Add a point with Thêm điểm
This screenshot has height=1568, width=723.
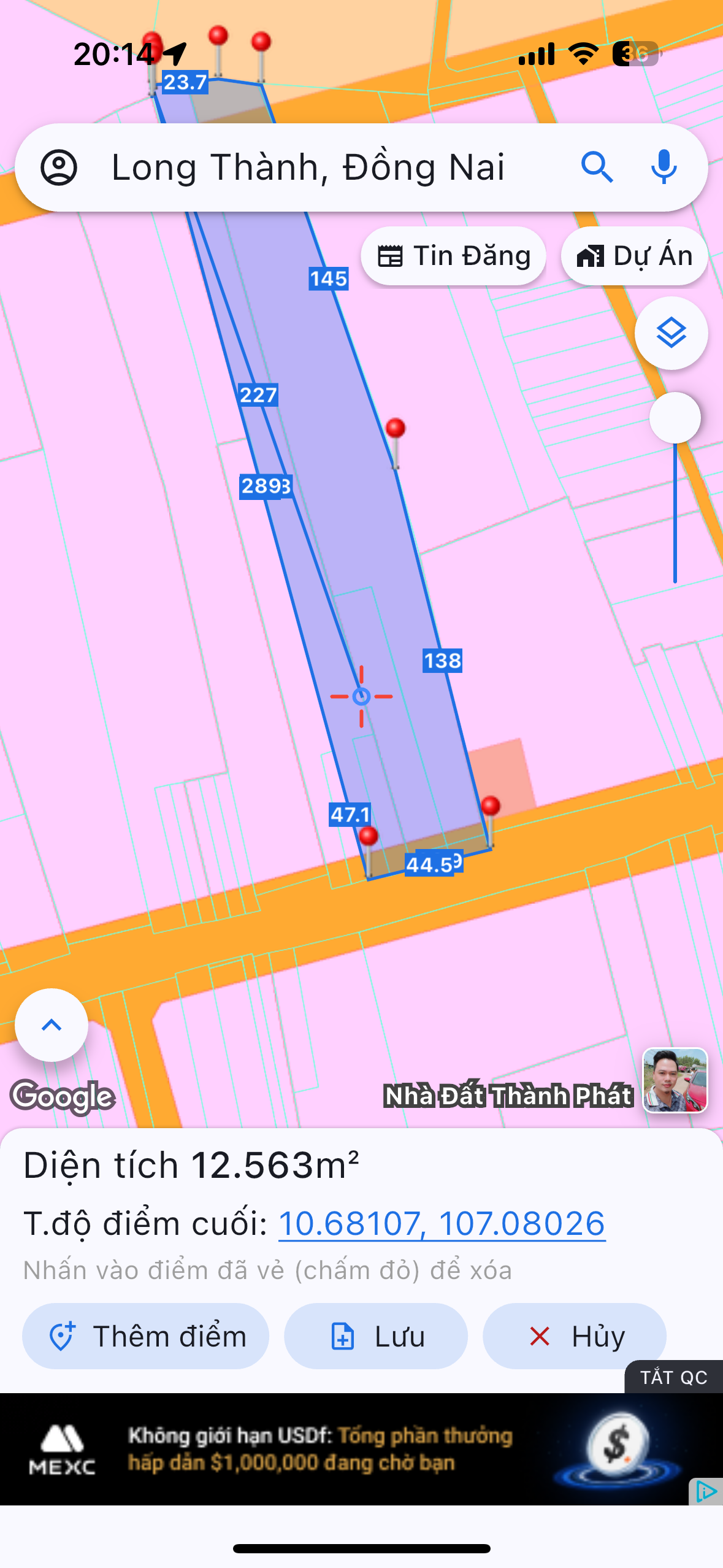(146, 1336)
